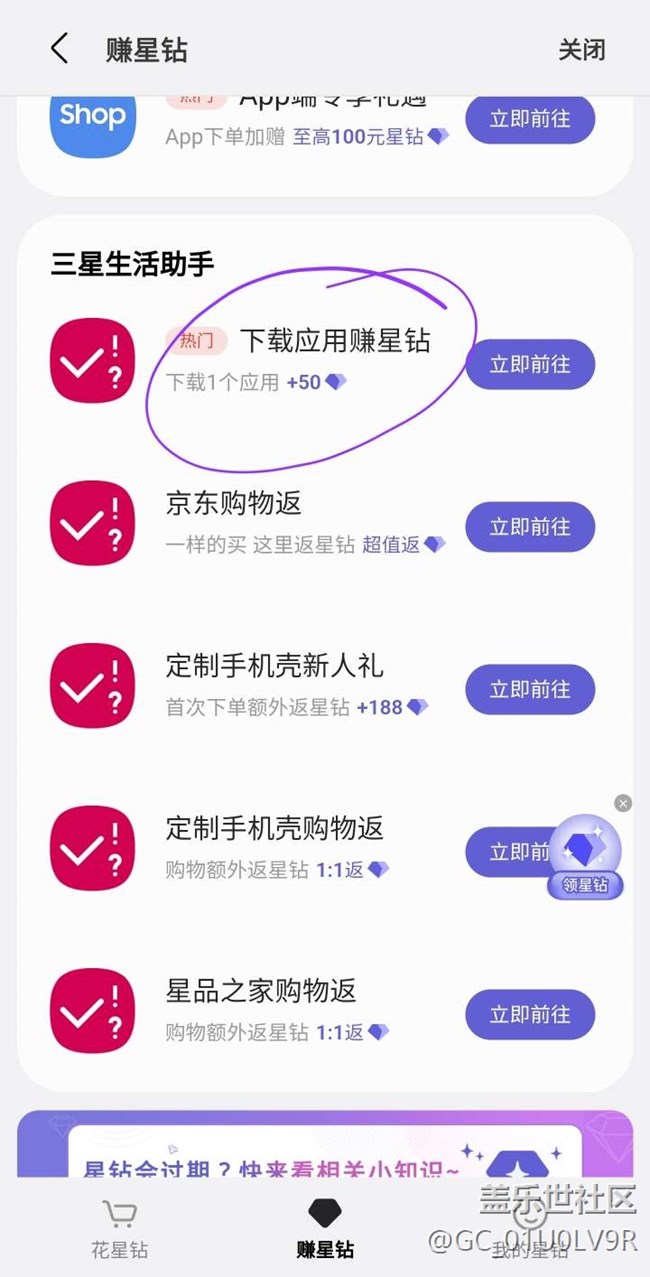Image resolution: width=650 pixels, height=1277 pixels.
Task: Tap 立即前往 for 下载应用赚星钻
Action: point(530,364)
